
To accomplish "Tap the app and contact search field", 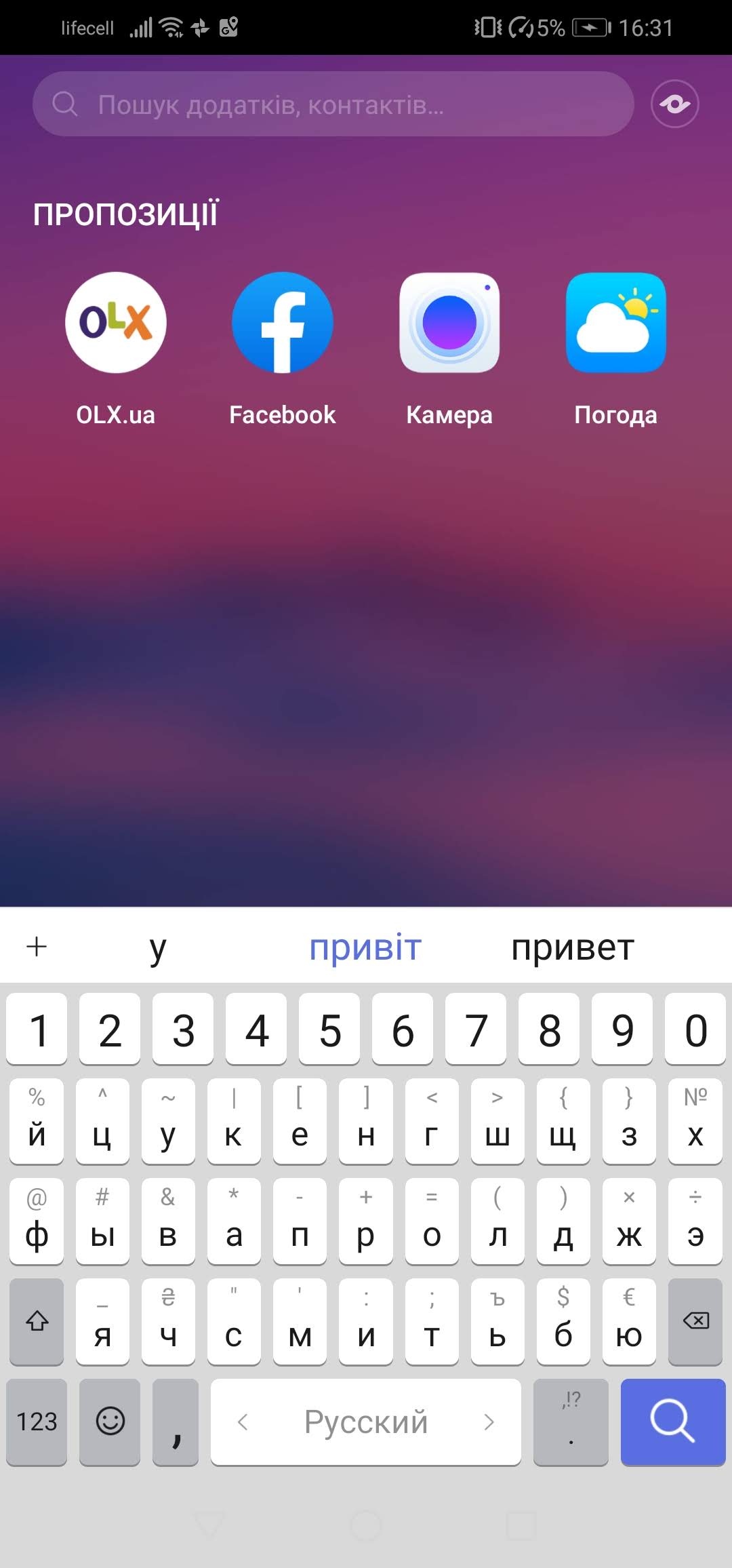I will click(x=332, y=104).
